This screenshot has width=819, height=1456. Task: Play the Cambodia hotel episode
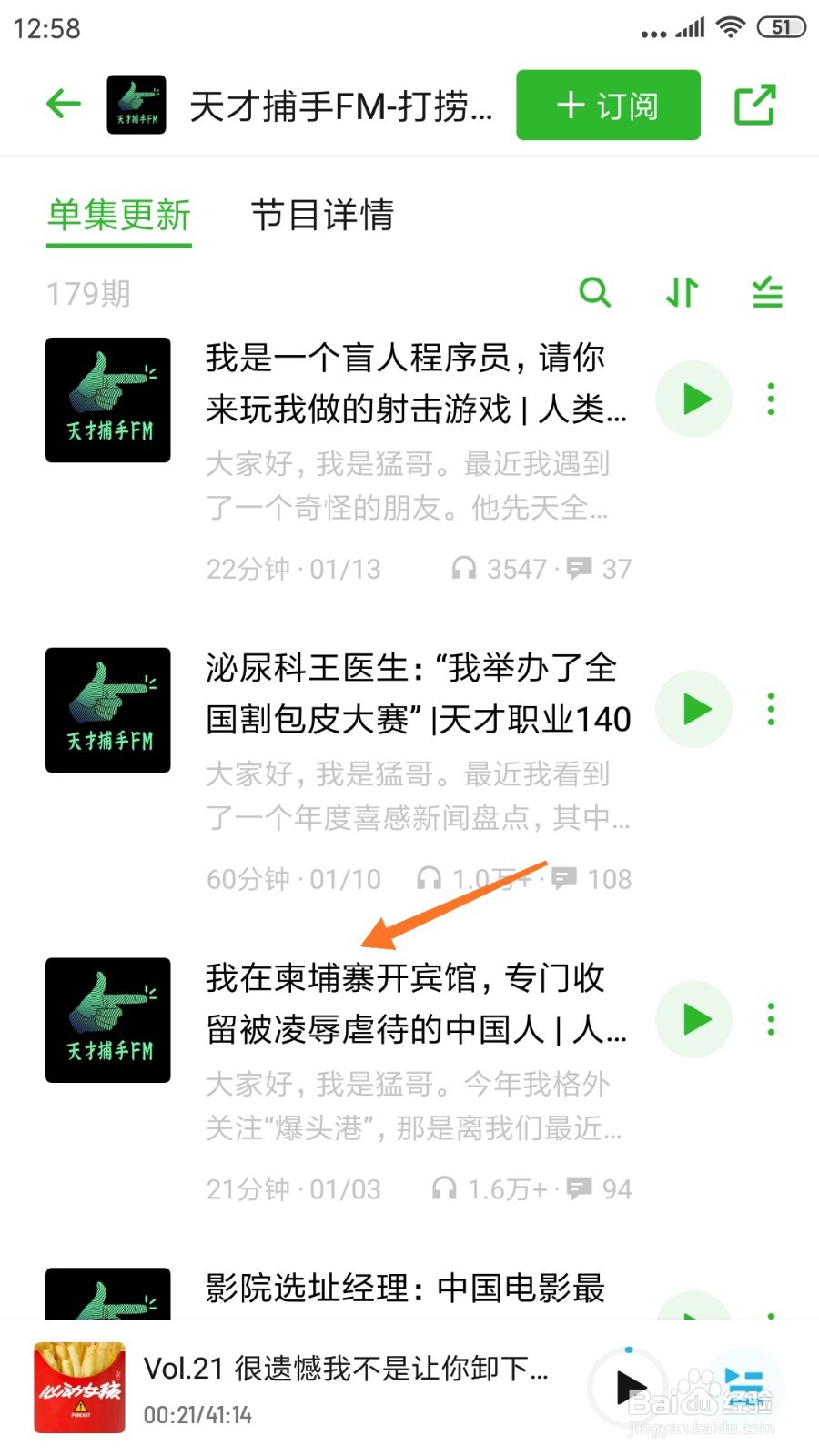693,1020
